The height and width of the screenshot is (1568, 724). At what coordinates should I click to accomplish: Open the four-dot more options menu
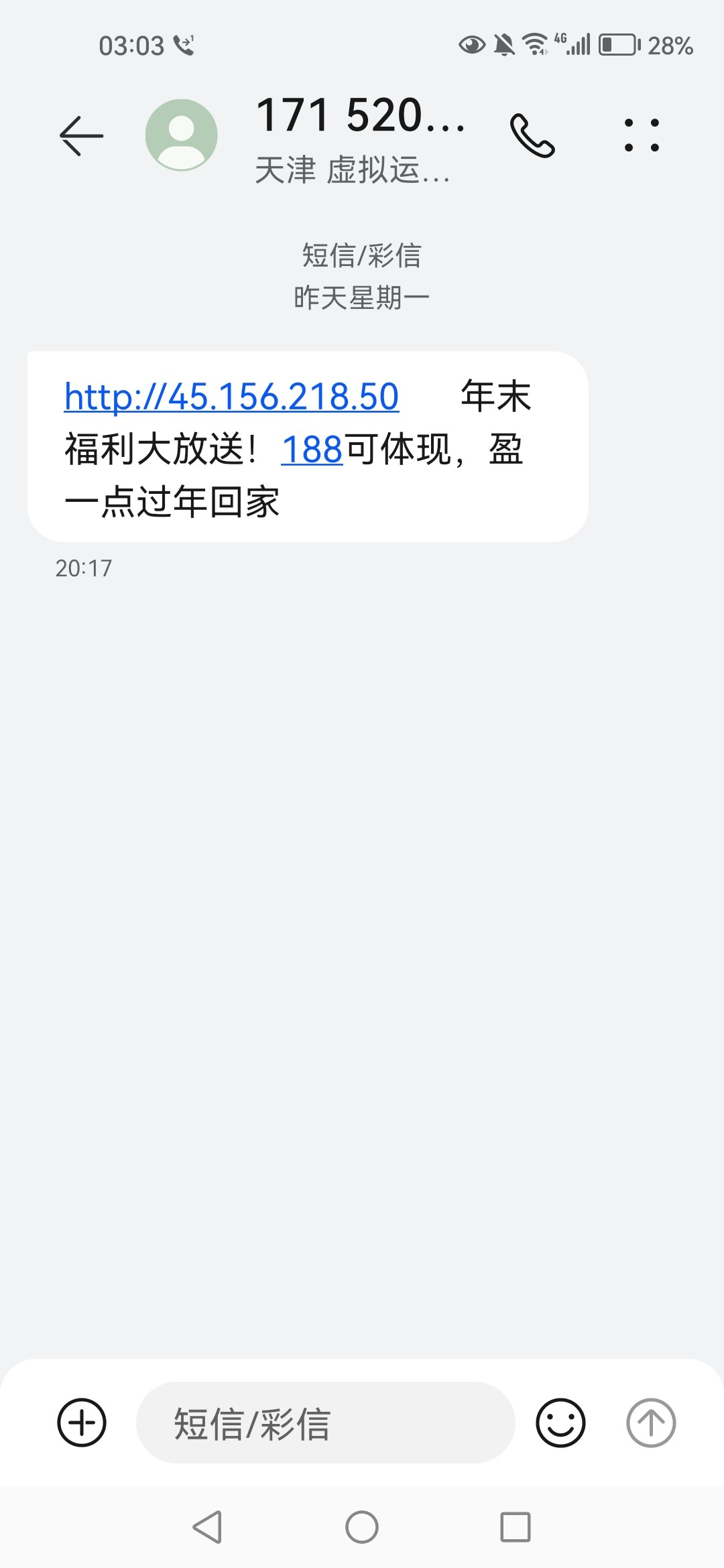642,135
